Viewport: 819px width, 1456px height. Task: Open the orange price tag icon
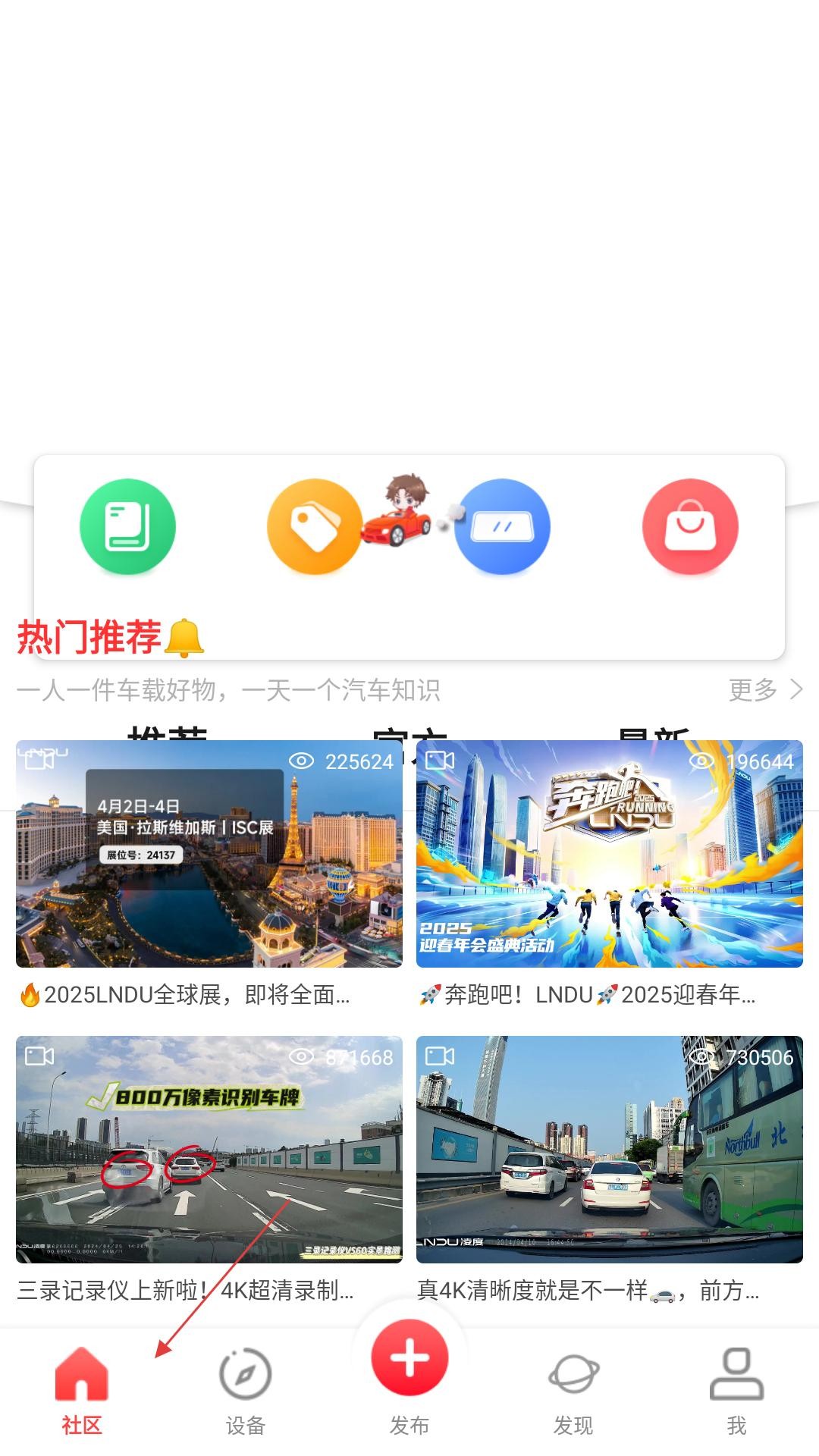click(x=314, y=526)
